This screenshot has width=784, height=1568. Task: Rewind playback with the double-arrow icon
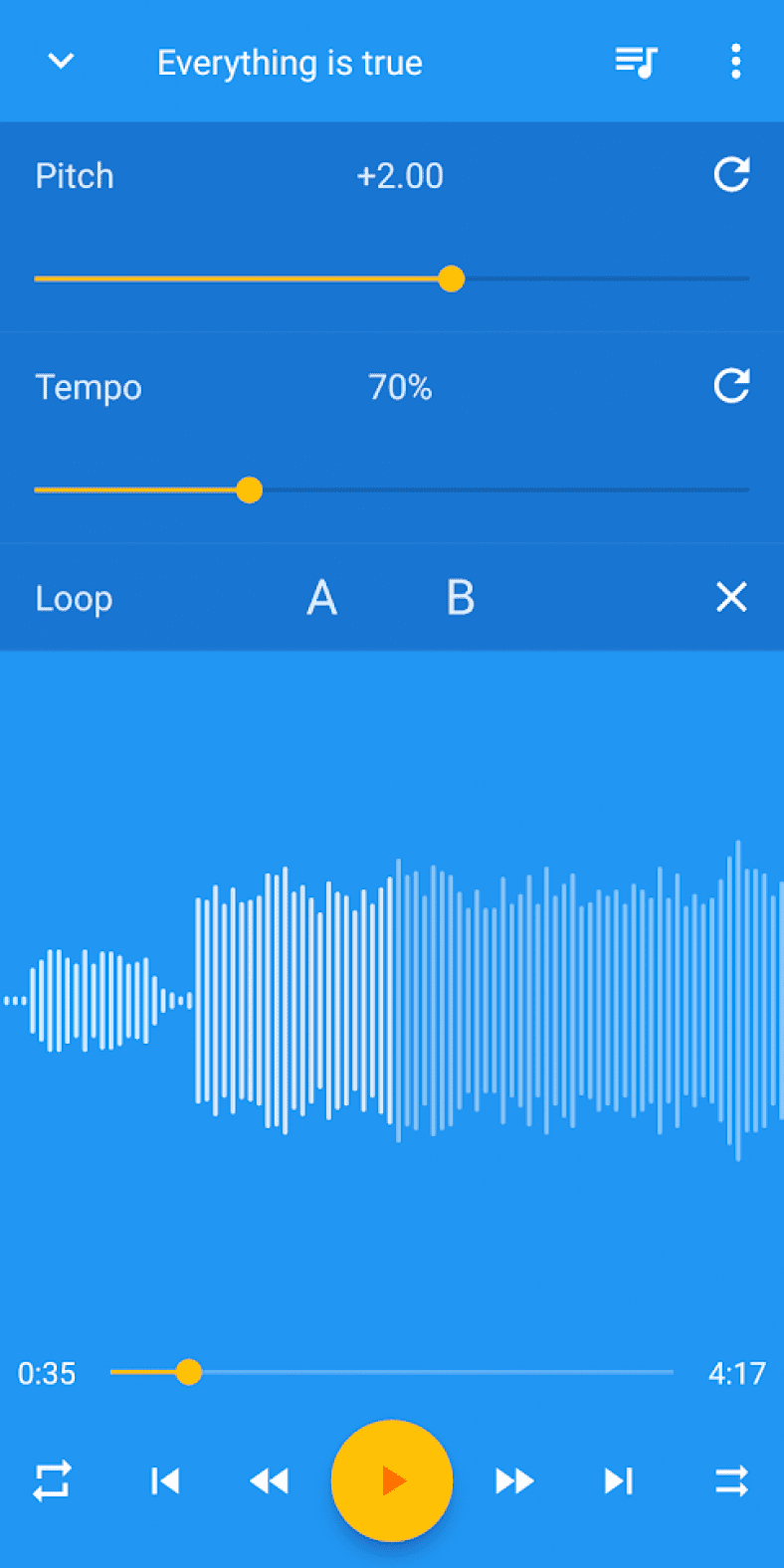[x=269, y=1480]
